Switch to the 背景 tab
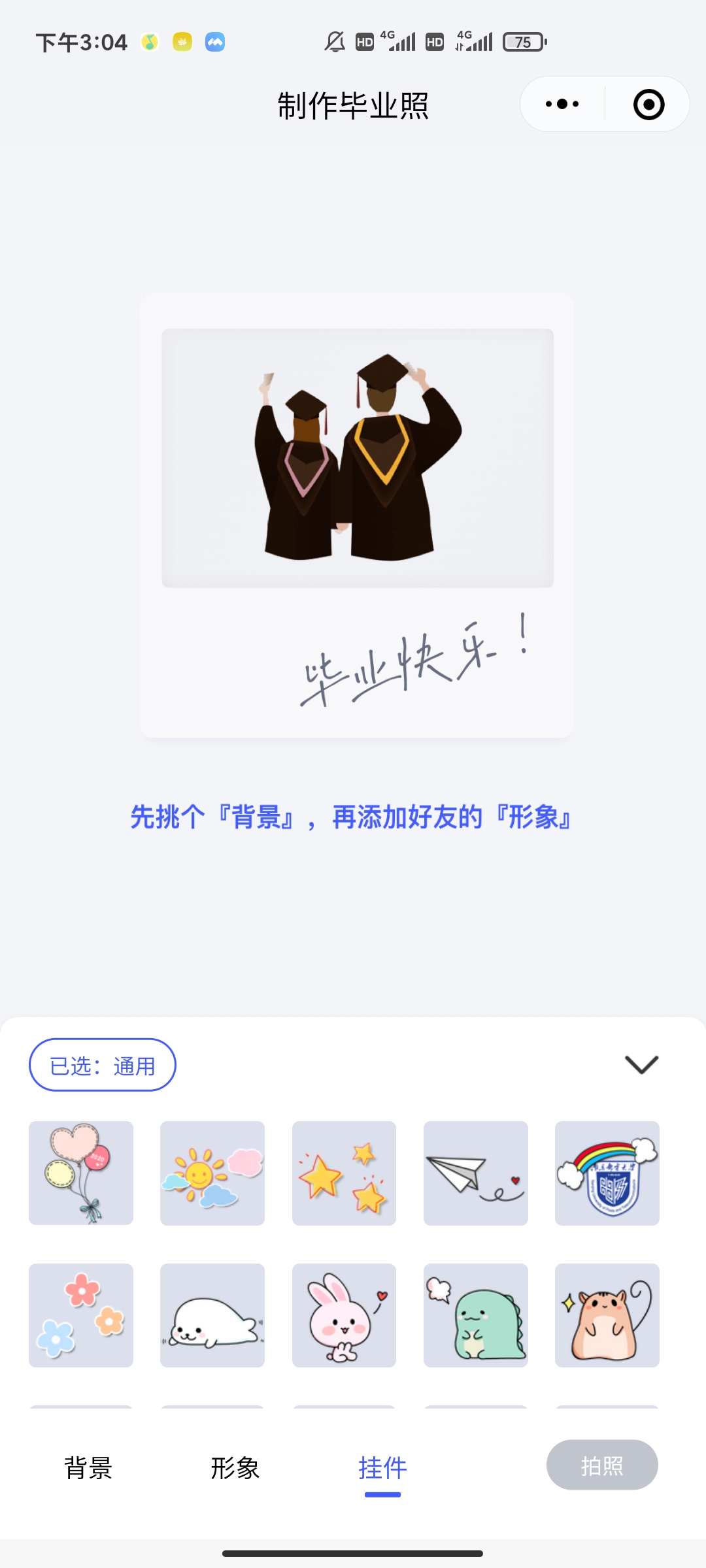The width and height of the screenshot is (706, 1568). [x=88, y=1468]
